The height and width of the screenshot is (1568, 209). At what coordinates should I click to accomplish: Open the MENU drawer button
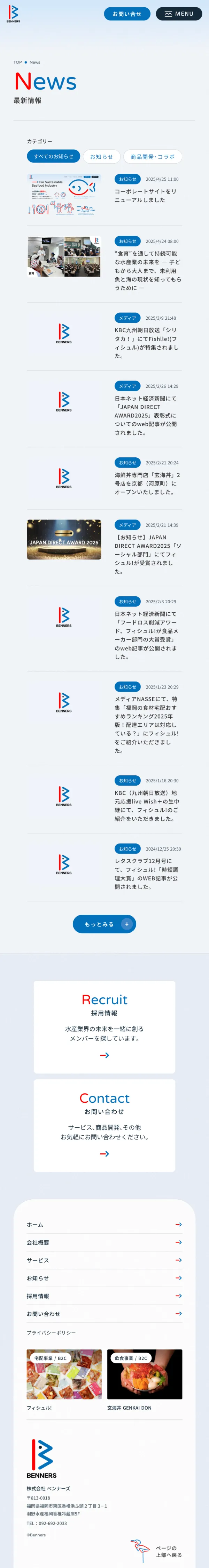(x=179, y=14)
